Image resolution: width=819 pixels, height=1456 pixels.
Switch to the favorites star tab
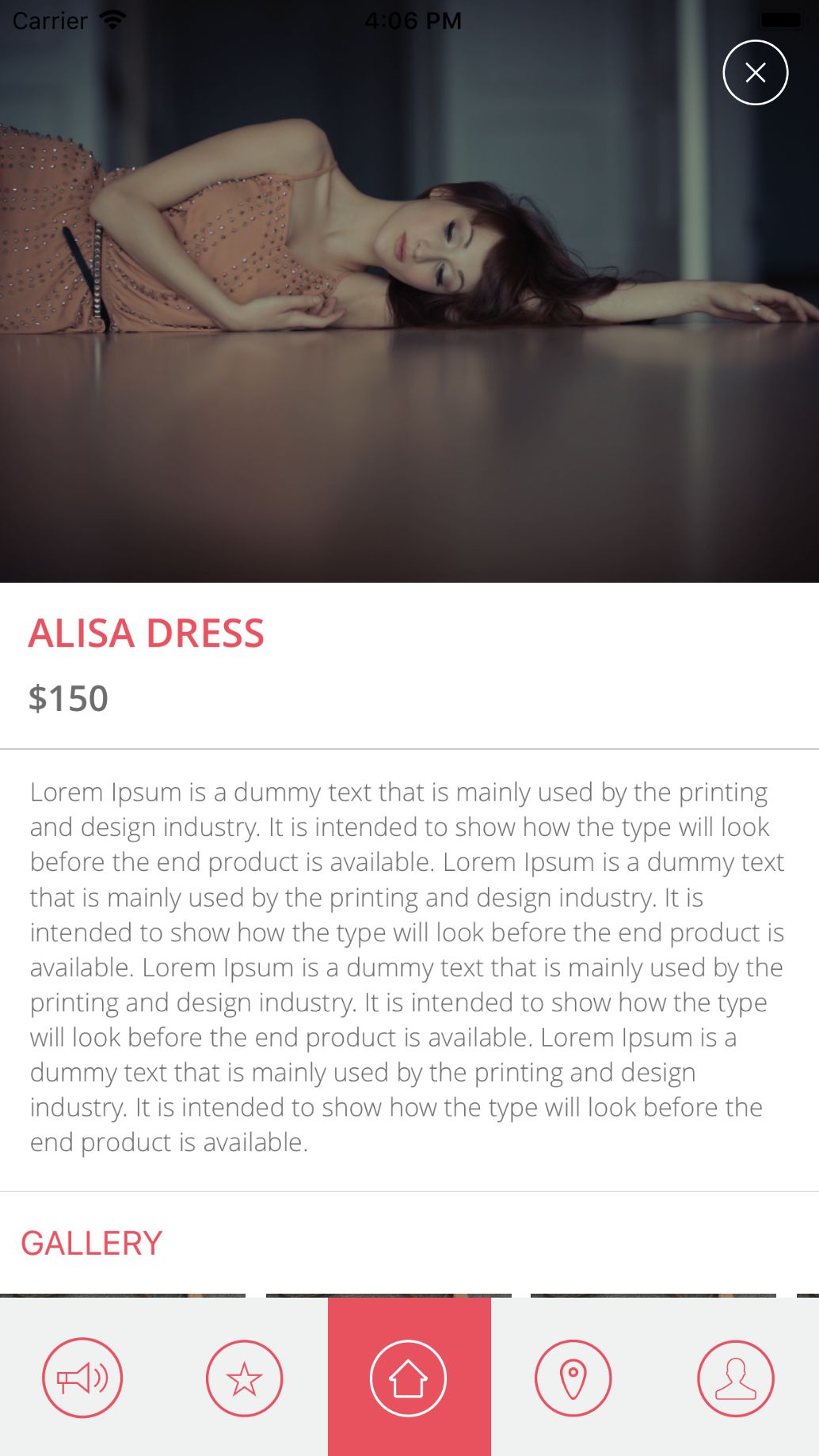(x=244, y=1378)
